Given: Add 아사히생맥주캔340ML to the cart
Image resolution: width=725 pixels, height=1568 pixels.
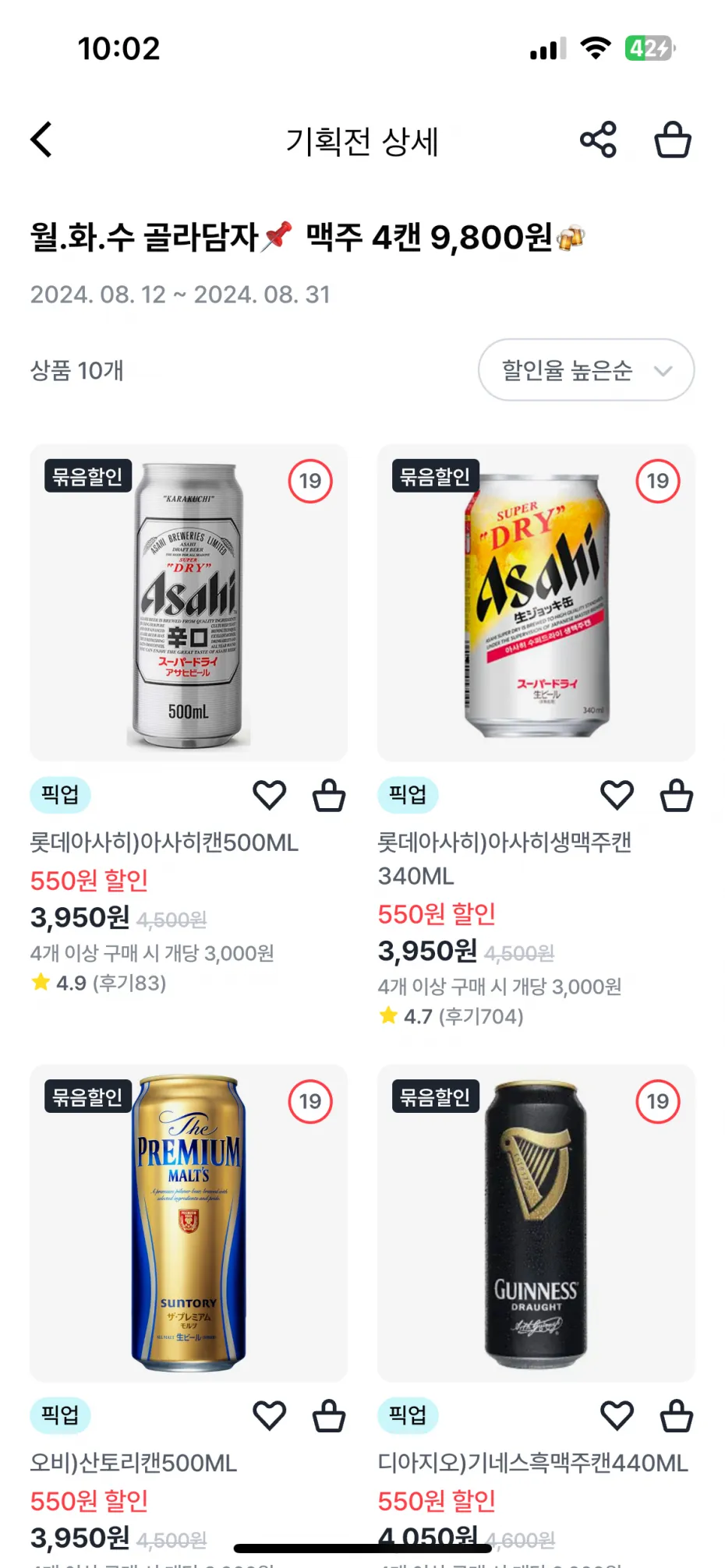Looking at the screenshot, I should coord(676,795).
